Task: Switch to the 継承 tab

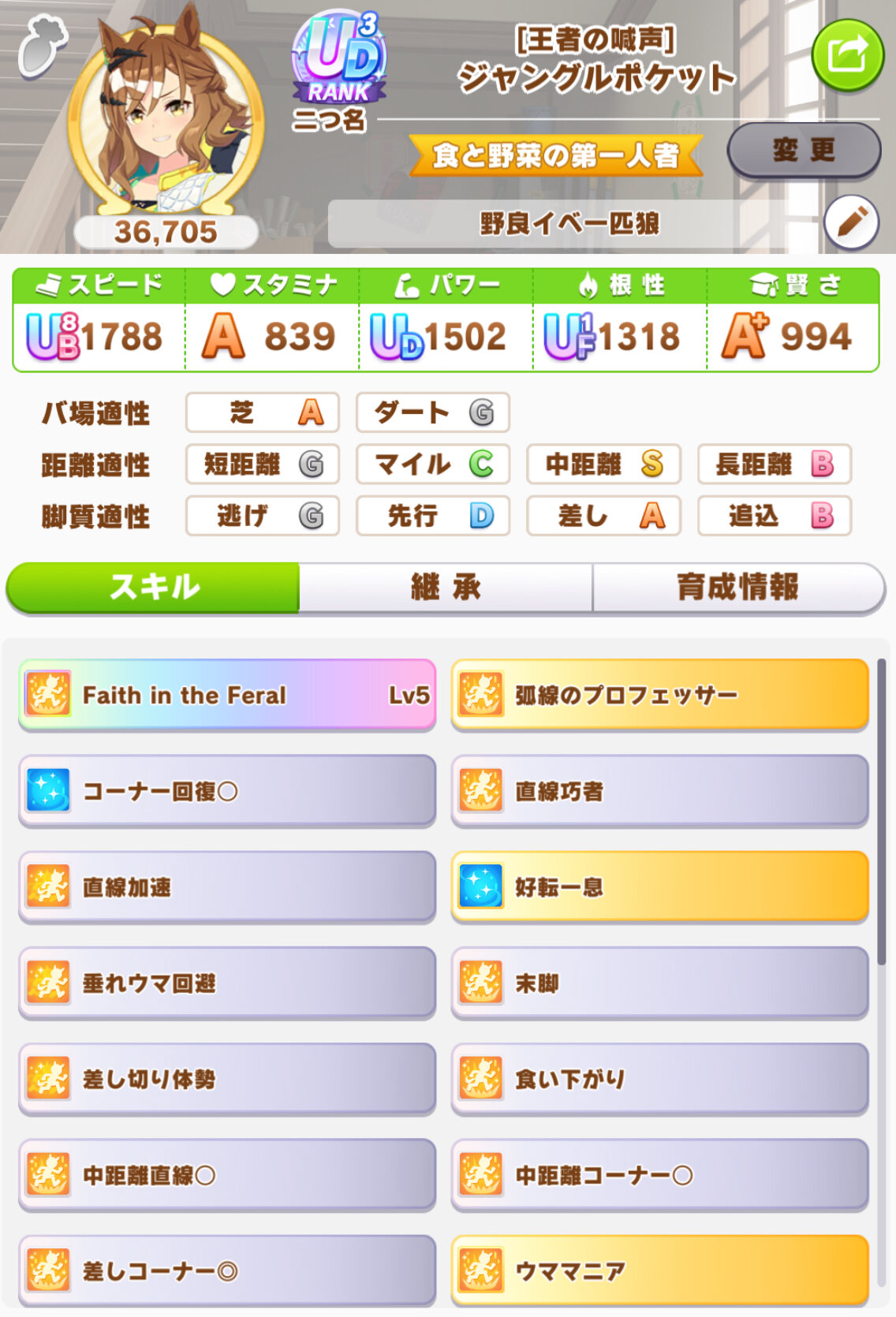Action: [x=446, y=588]
